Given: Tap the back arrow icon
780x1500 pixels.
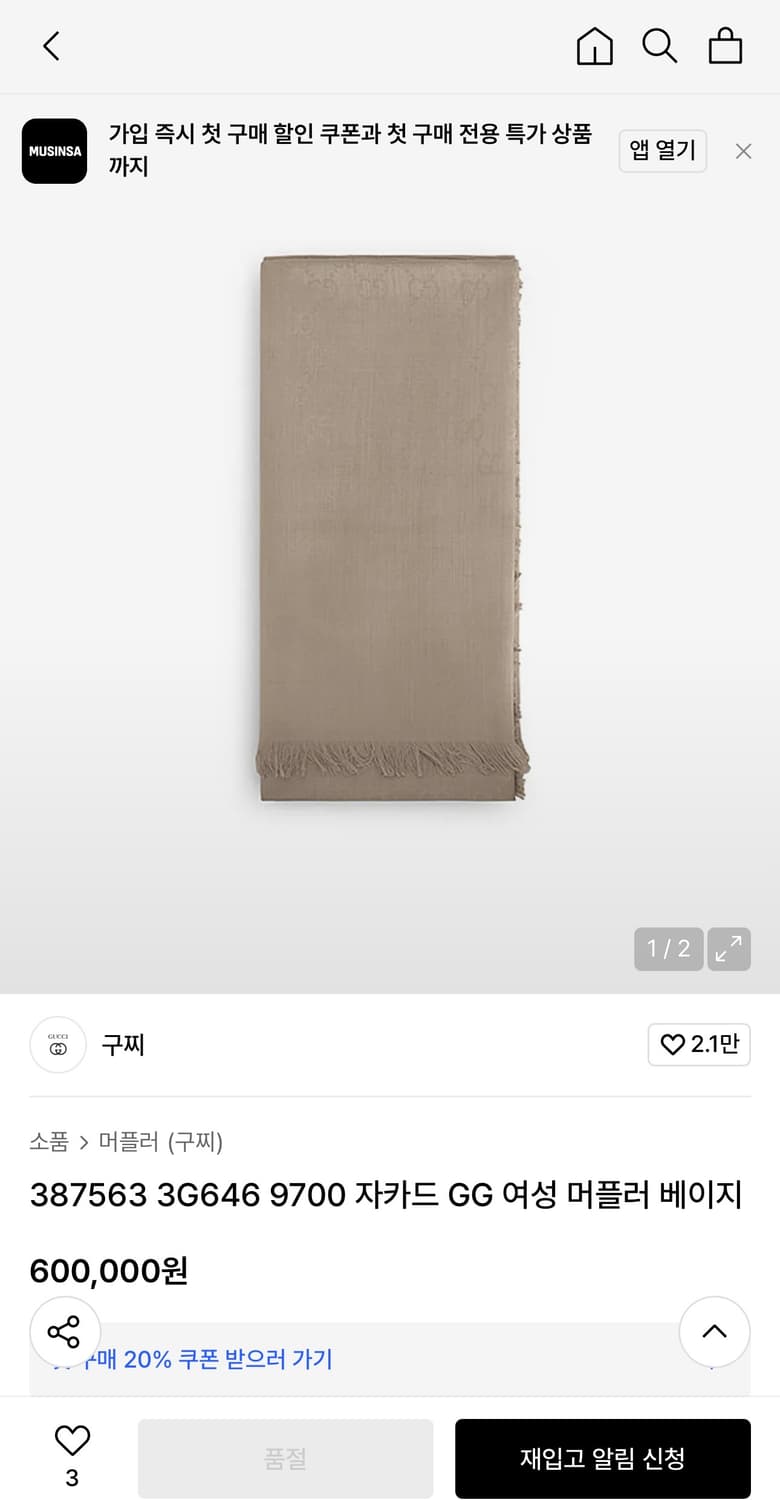Looking at the screenshot, I should pyautogui.click(x=51, y=46).
